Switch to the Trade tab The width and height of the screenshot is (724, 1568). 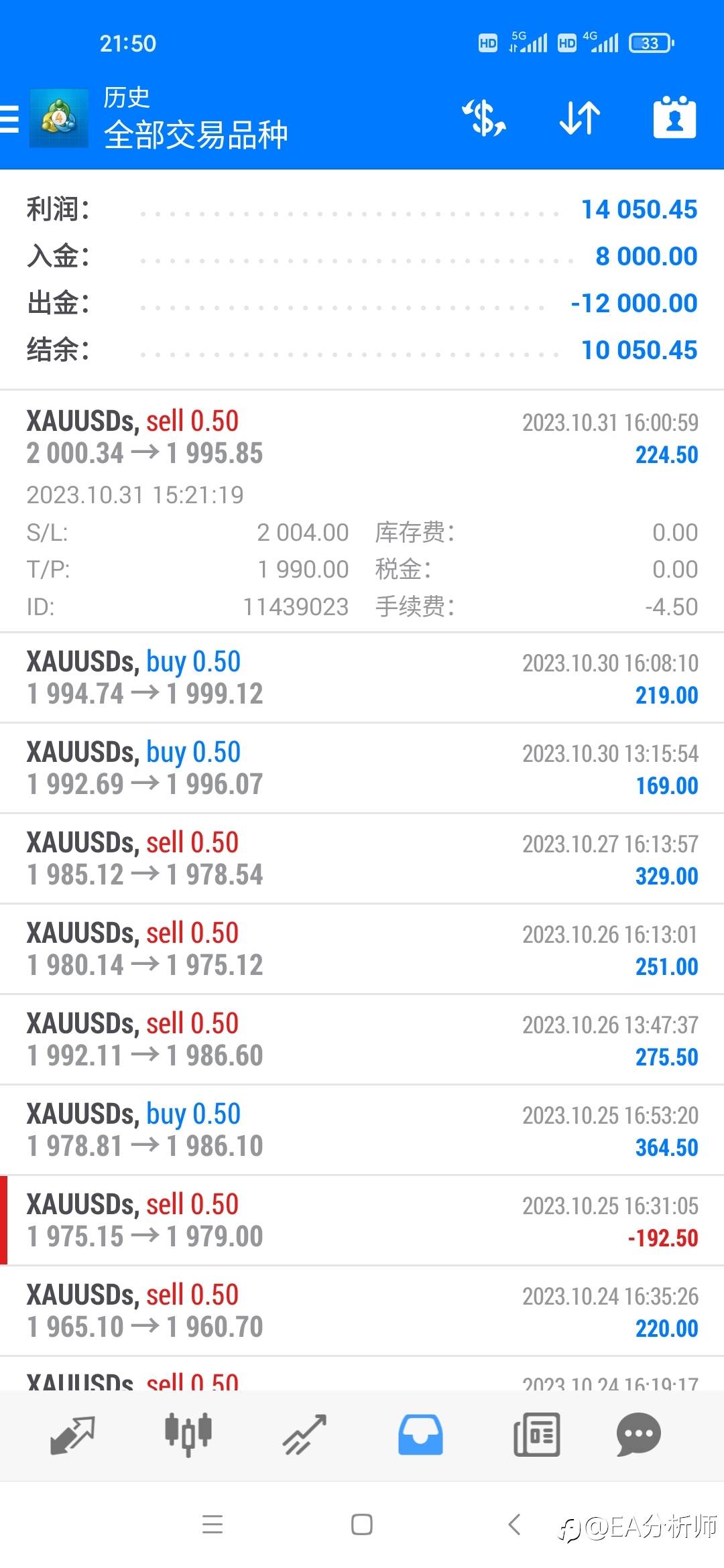click(x=304, y=1435)
